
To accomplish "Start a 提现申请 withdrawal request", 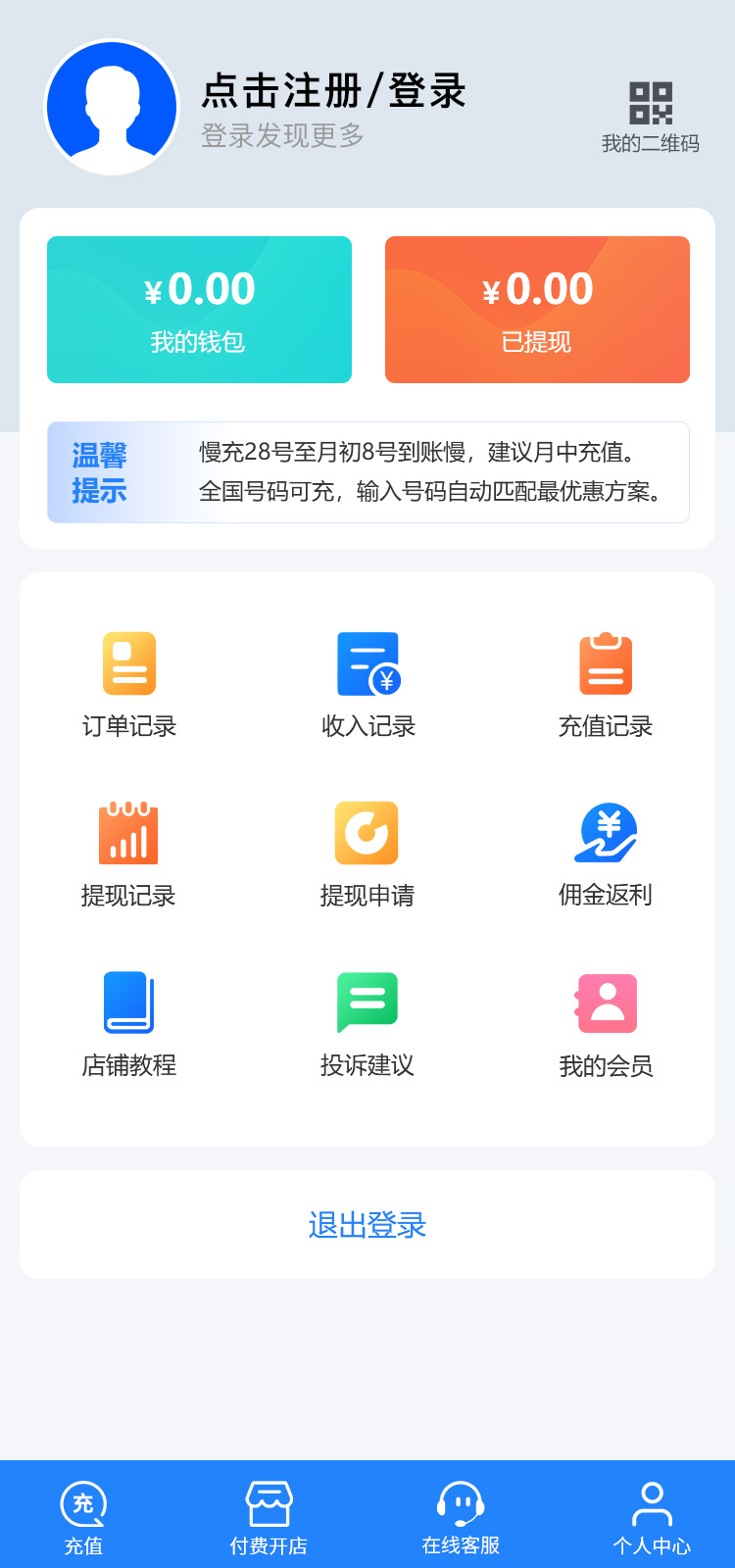I will 367,853.
